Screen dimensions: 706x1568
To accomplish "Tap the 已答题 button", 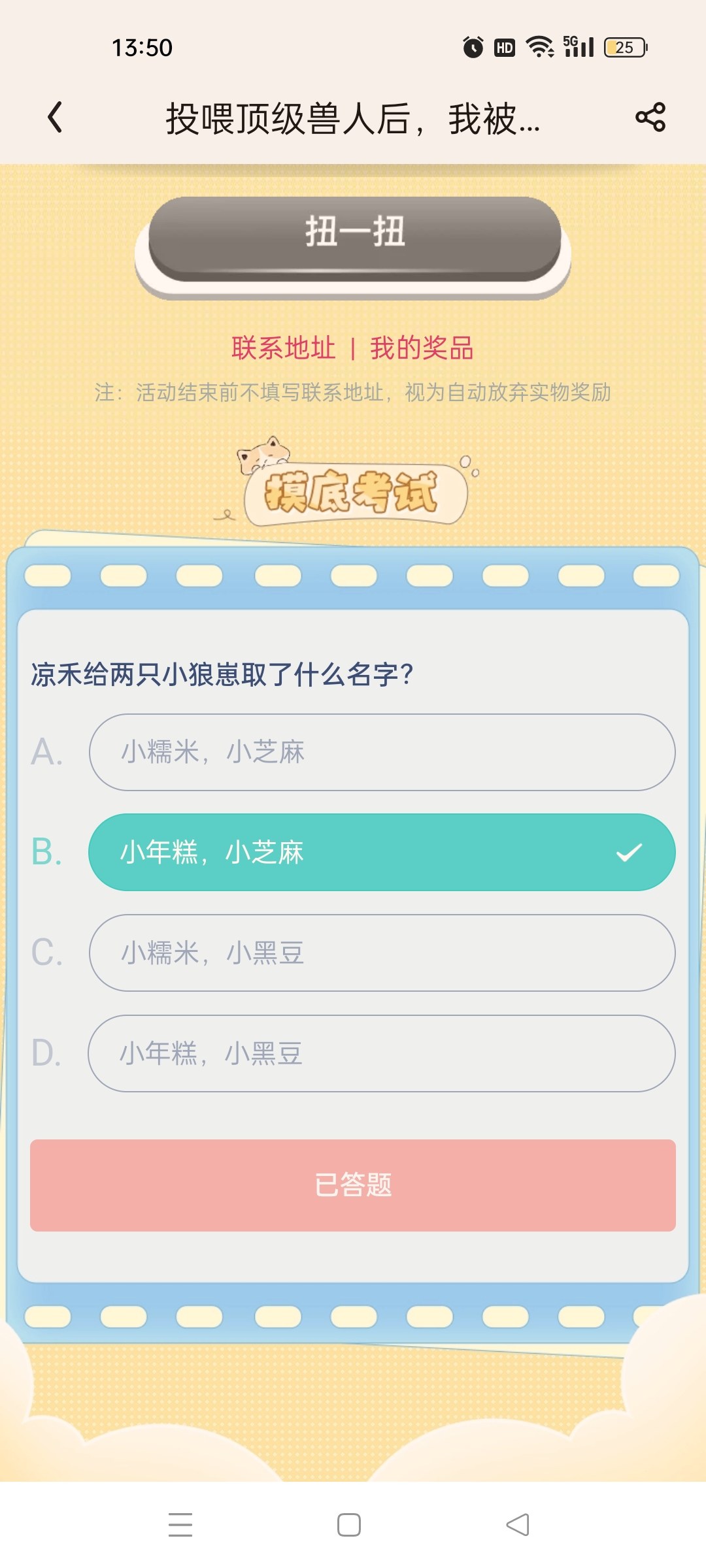I will [353, 1185].
